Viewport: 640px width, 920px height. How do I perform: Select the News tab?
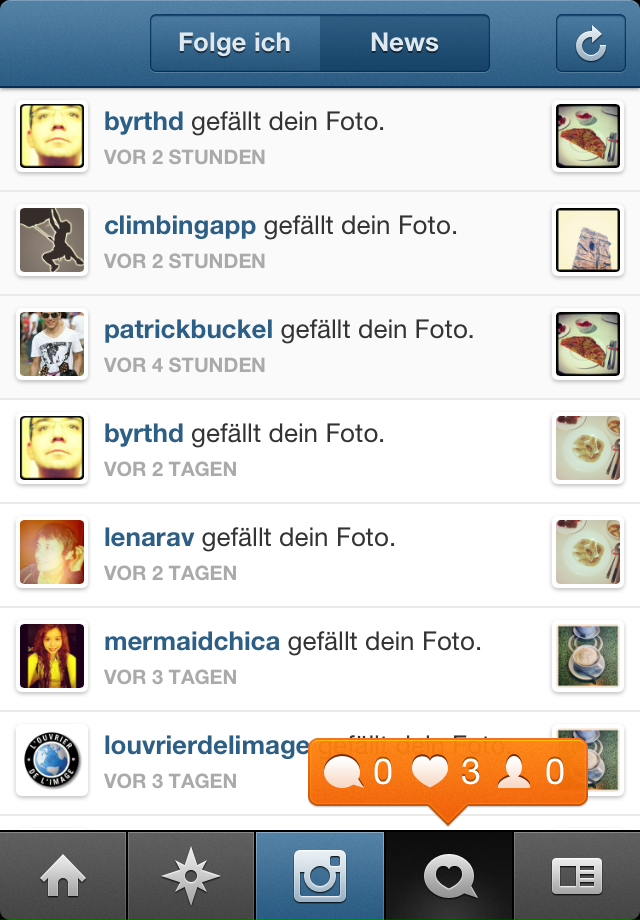click(x=404, y=43)
